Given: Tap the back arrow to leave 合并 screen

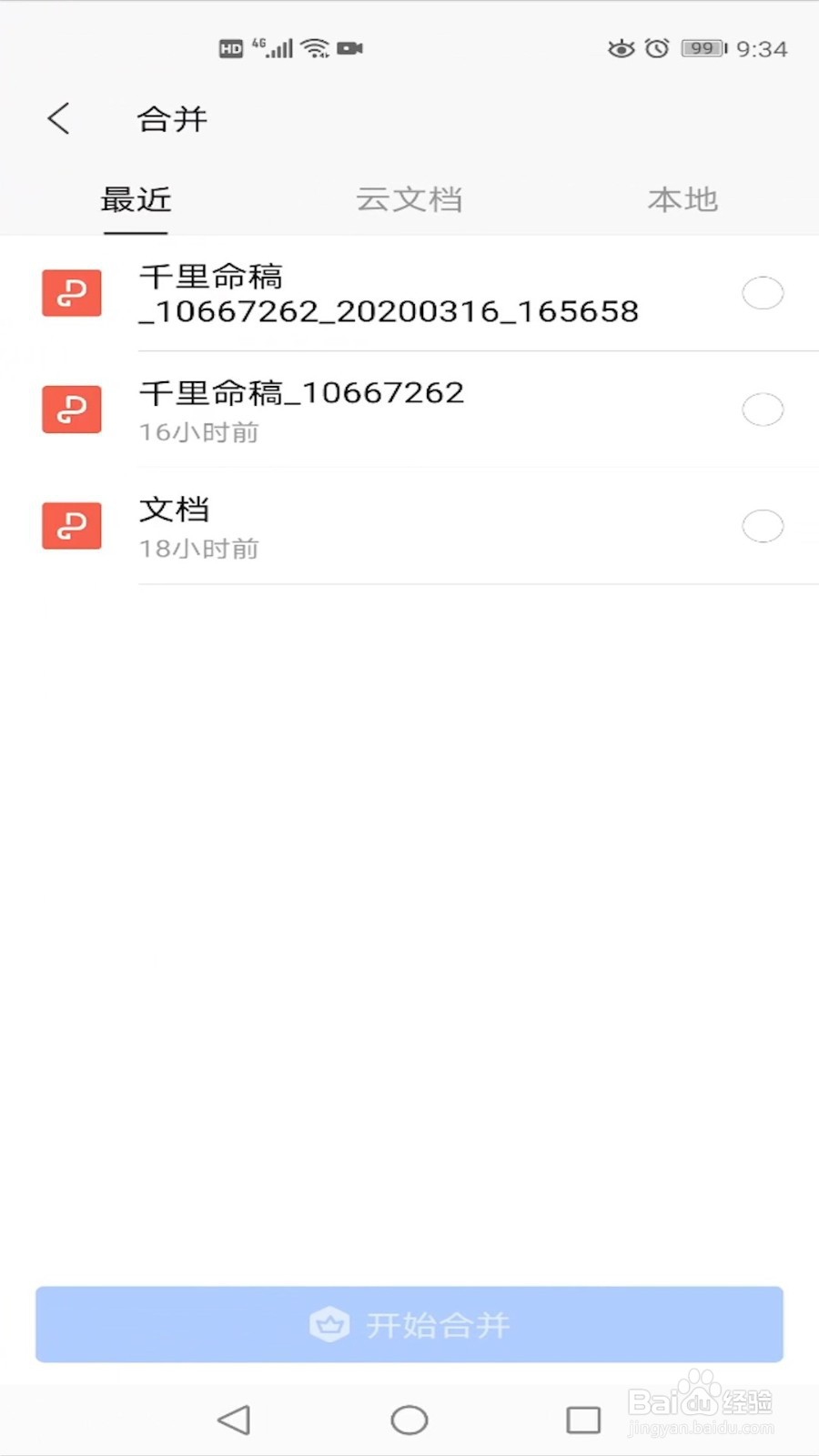Looking at the screenshot, I should pos(58,118).
